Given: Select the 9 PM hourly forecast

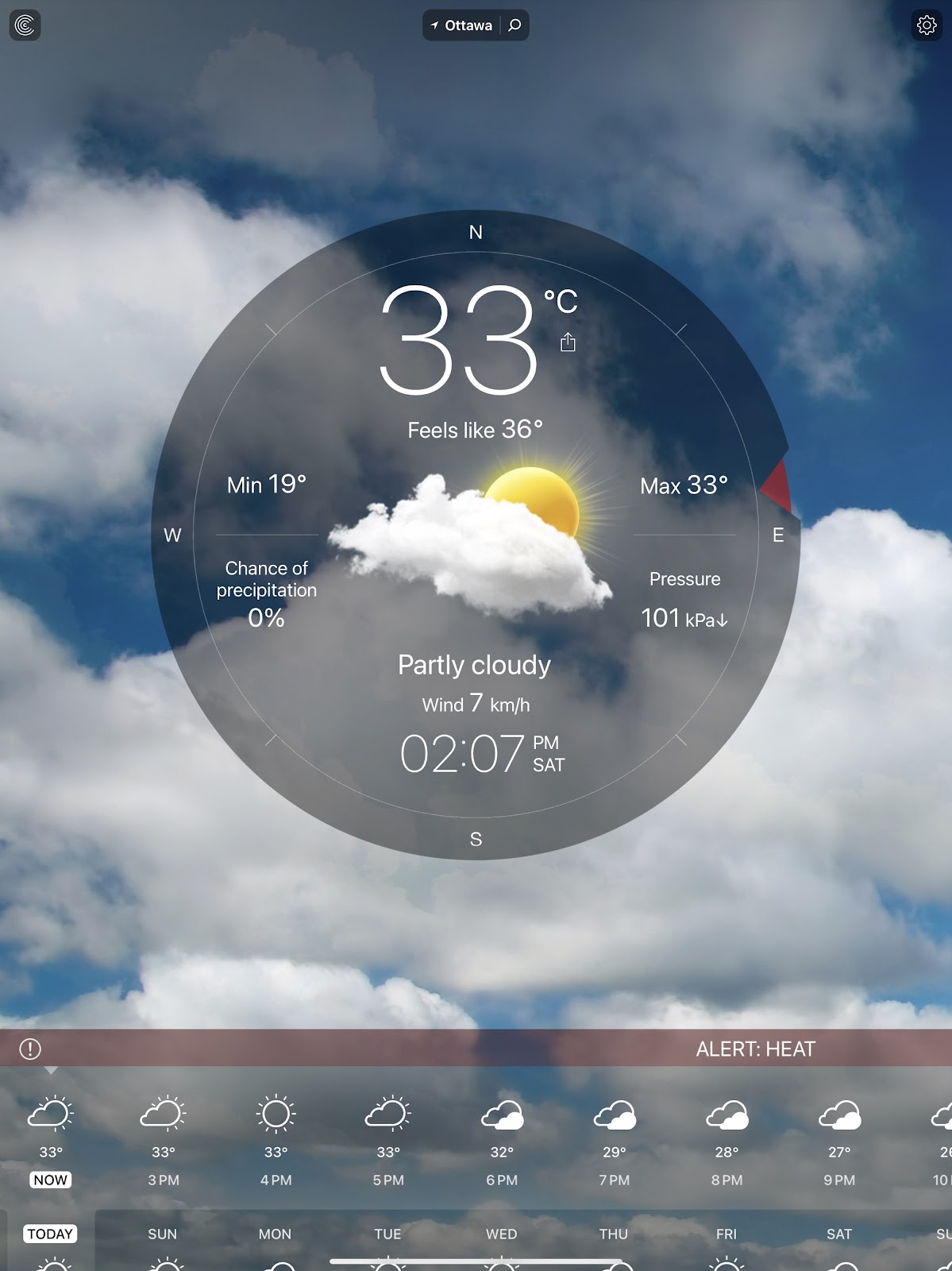Looking at the screenshot, I should 839,1141.
